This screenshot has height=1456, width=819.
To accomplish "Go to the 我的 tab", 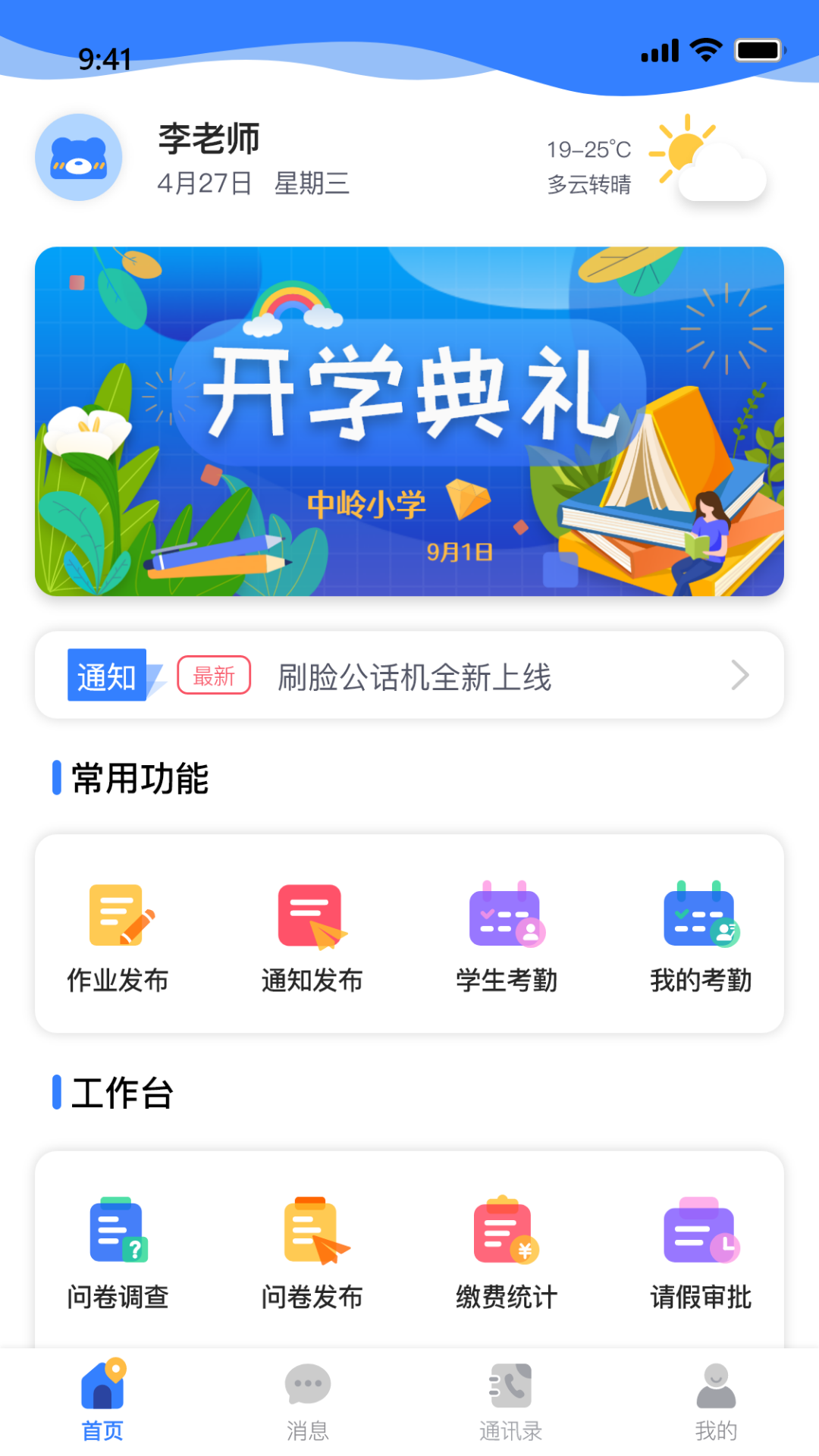I will pyautogui.click(x=716, y=1401).
